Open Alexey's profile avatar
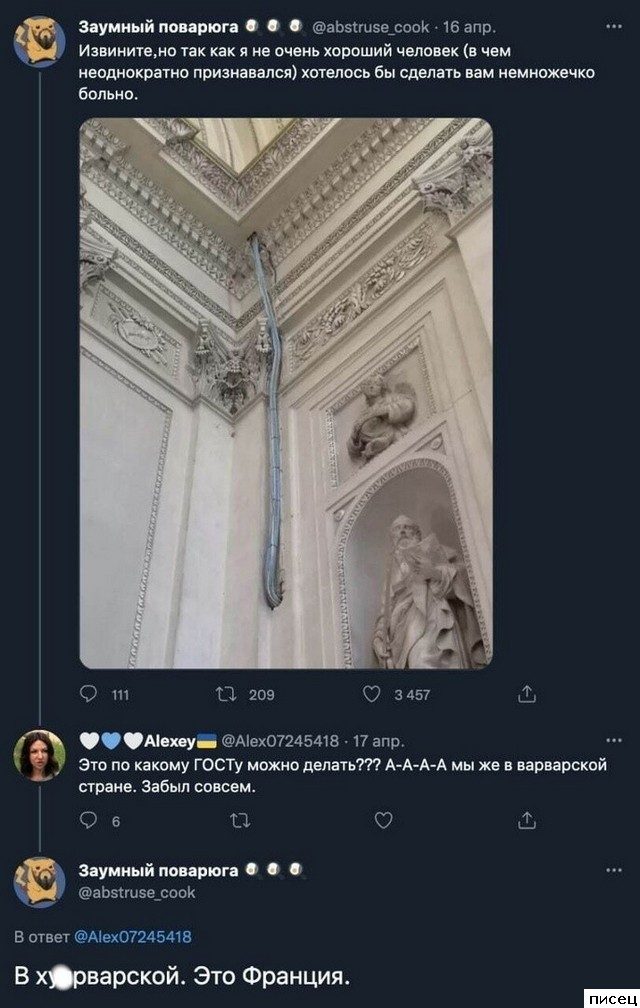The height and width of the screenshot is (1008, 640). click(40, 754)
